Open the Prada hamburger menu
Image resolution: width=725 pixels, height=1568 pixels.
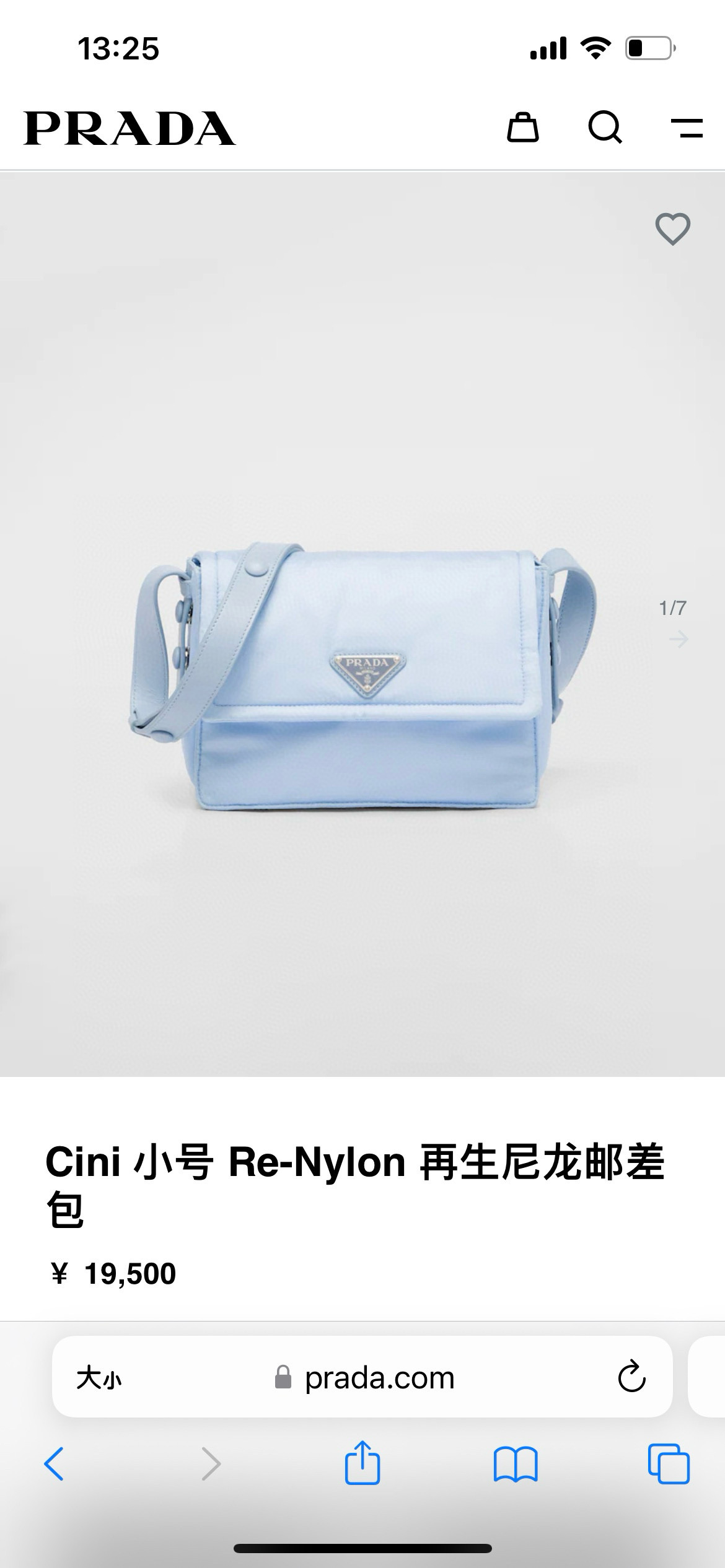click(x=687, y=128)
